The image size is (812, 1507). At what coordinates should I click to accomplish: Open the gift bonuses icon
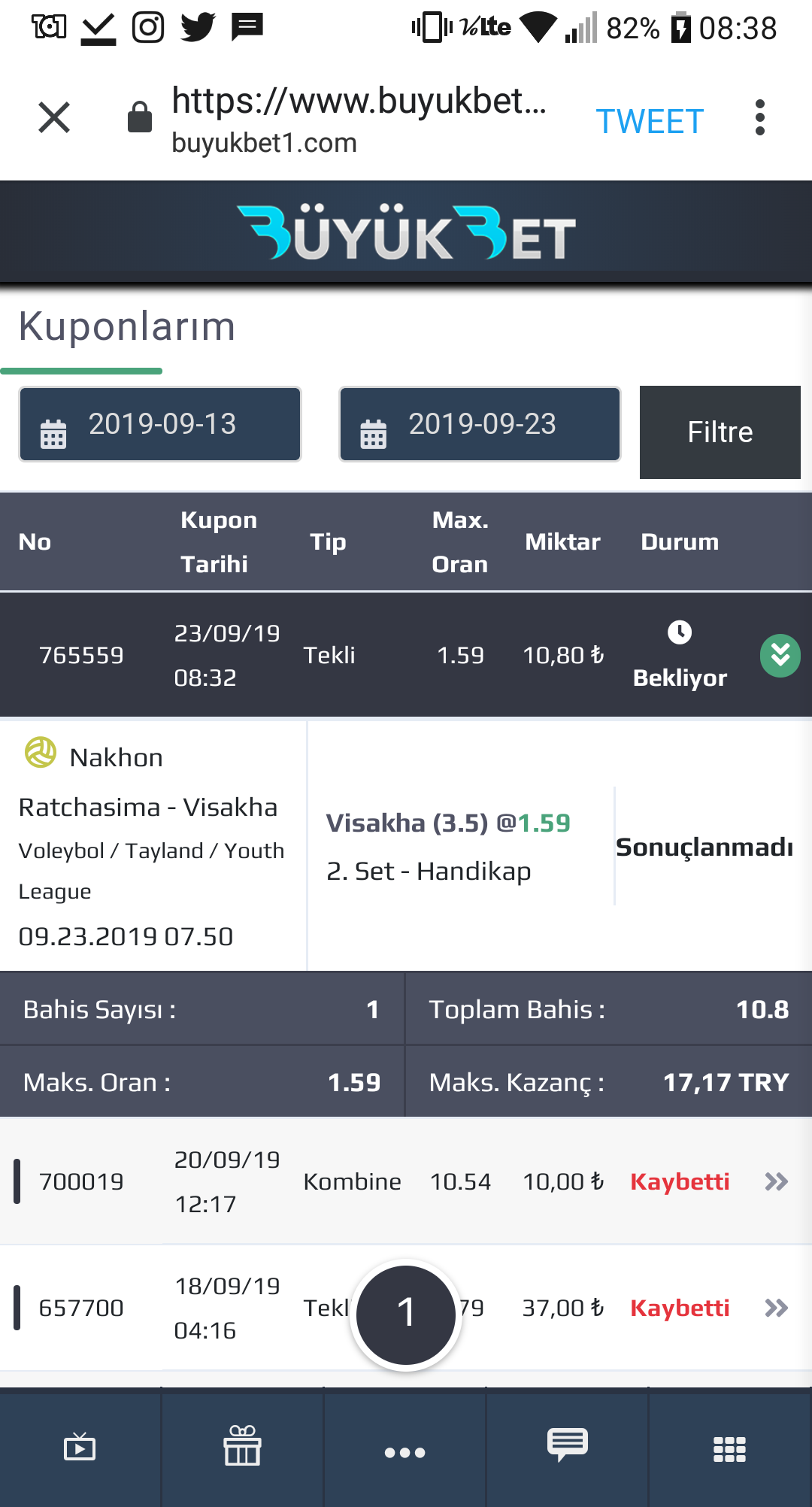pos(242,1447)
